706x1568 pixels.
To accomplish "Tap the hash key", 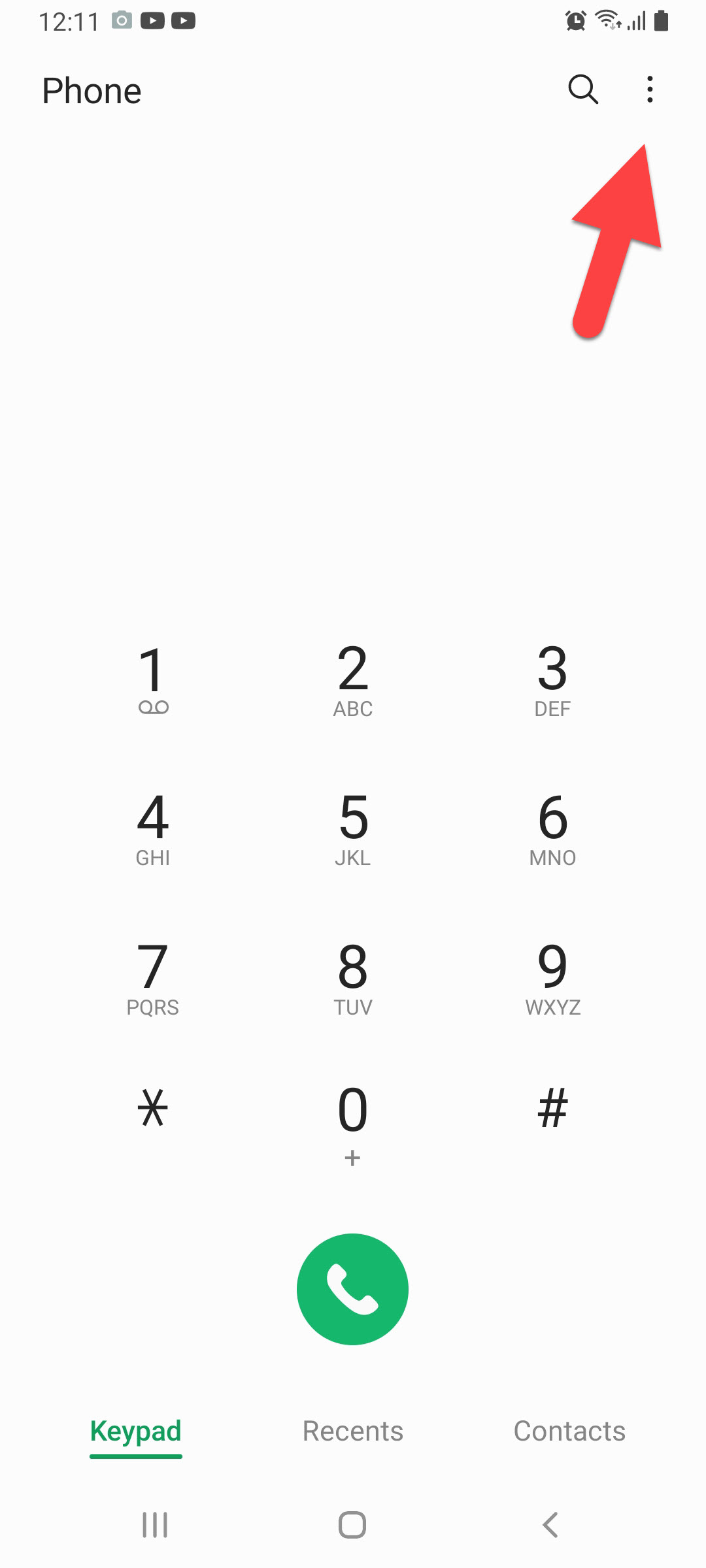I will [552, 1108].
